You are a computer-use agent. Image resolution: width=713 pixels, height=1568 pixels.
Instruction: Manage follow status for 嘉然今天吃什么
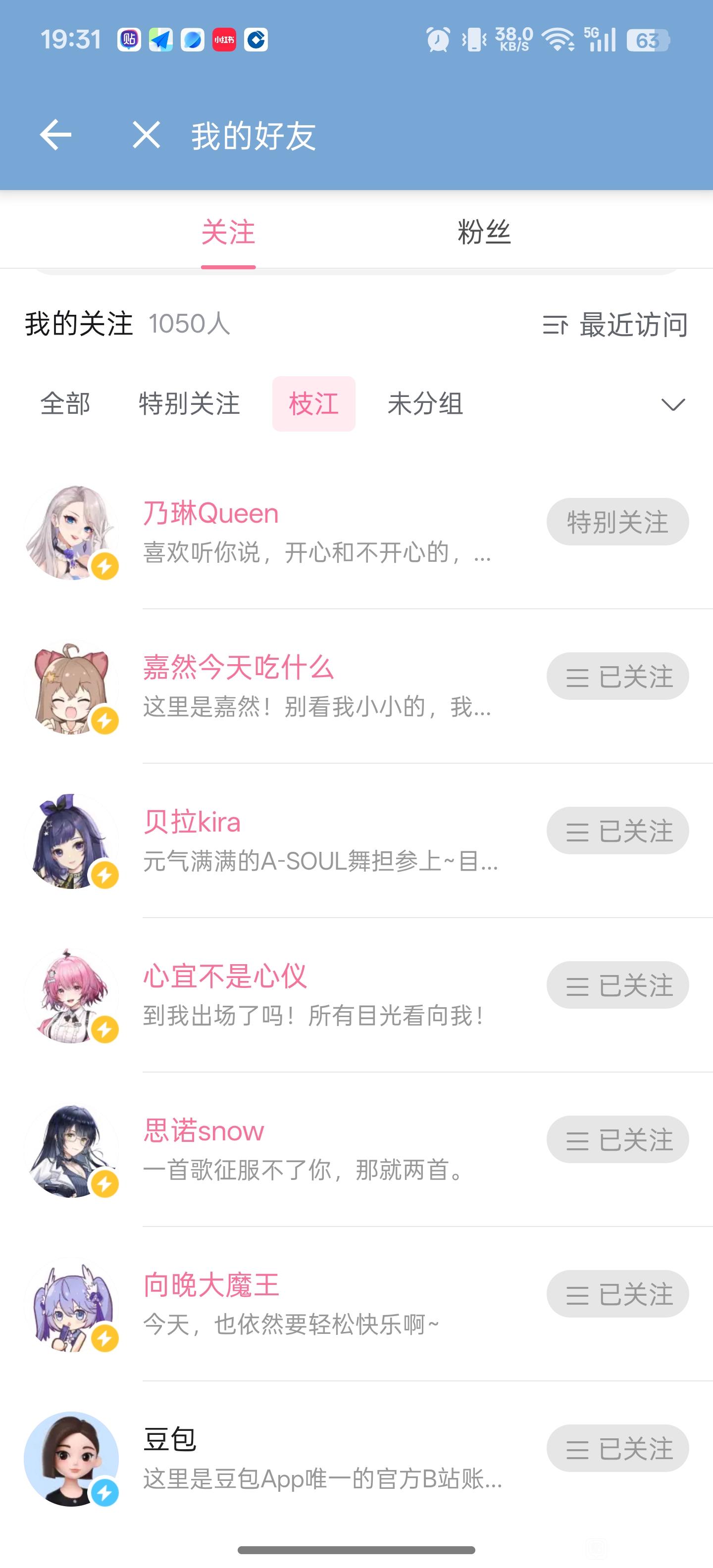click(617, 676)
